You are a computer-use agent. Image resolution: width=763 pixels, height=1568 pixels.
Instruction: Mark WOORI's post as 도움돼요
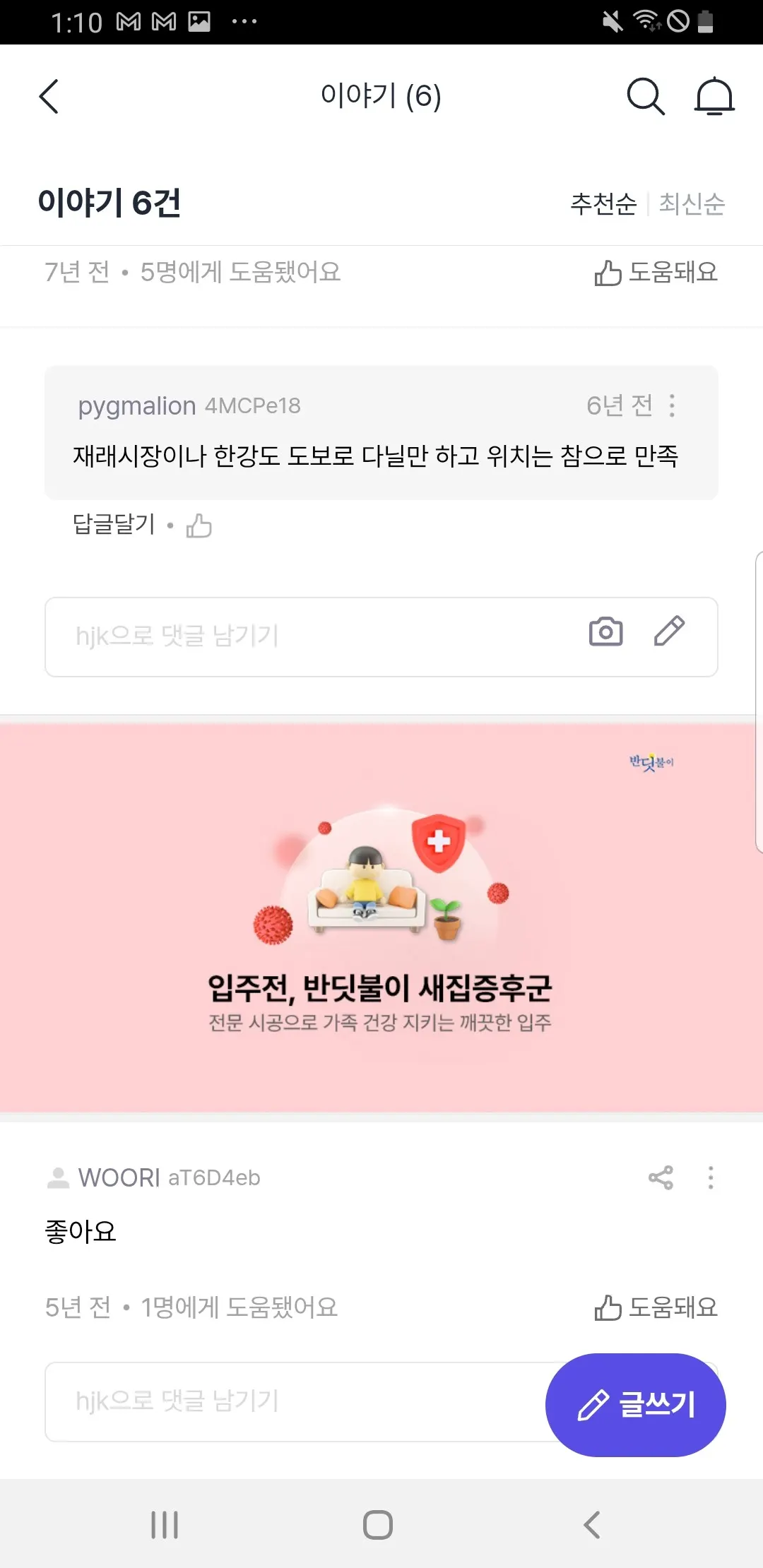tap(656, 1308)
